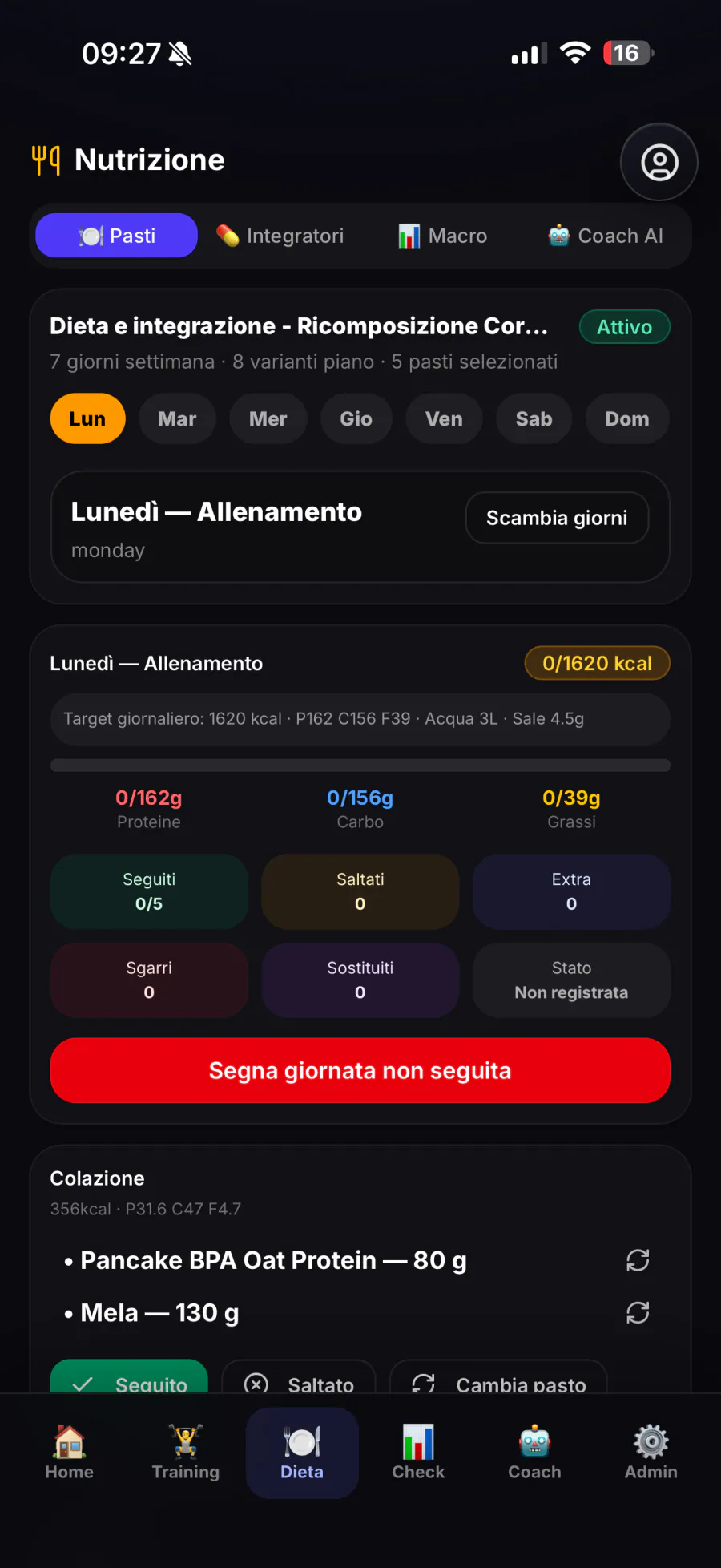
Task: Switch to the Integratori tab
Action: coord(280,236)
